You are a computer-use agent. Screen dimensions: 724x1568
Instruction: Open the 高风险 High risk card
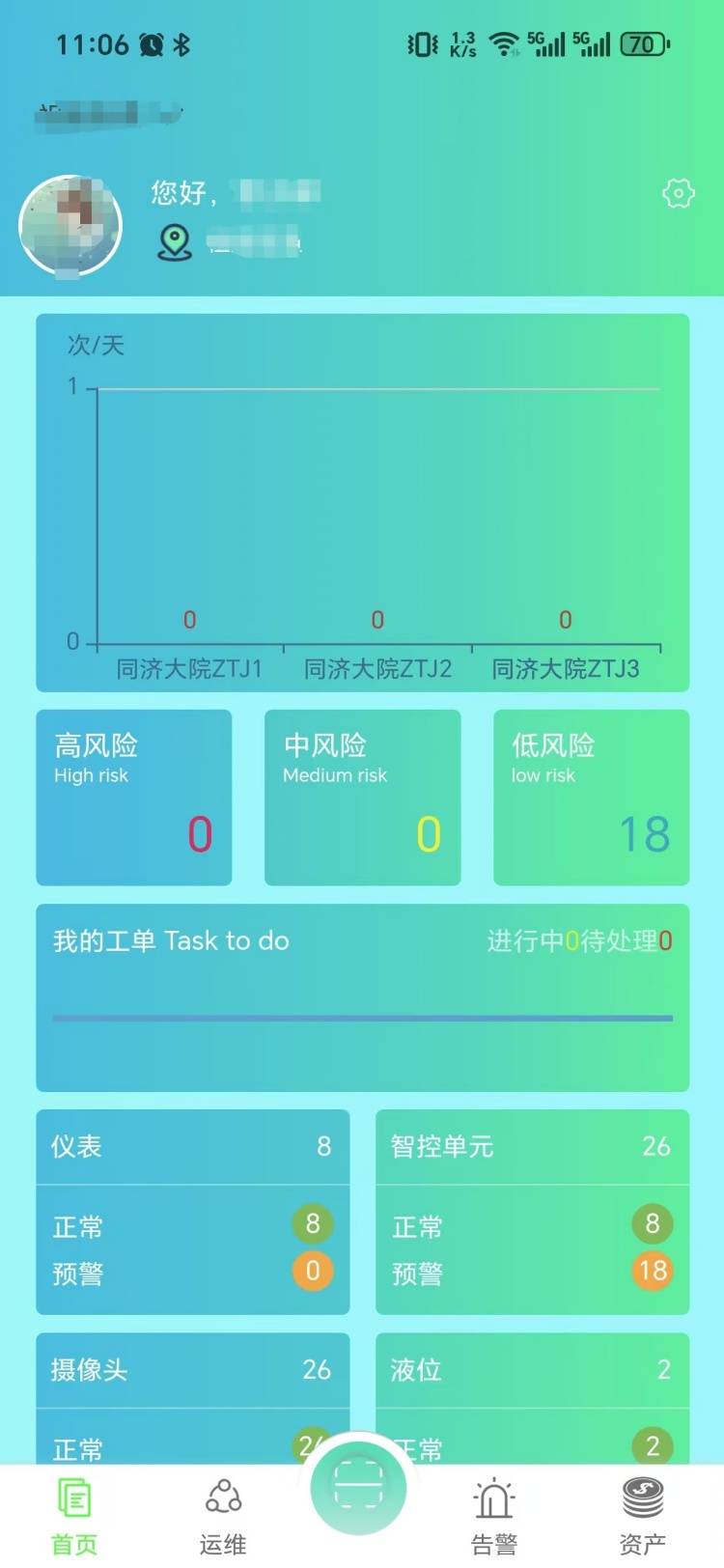point(133,797)
